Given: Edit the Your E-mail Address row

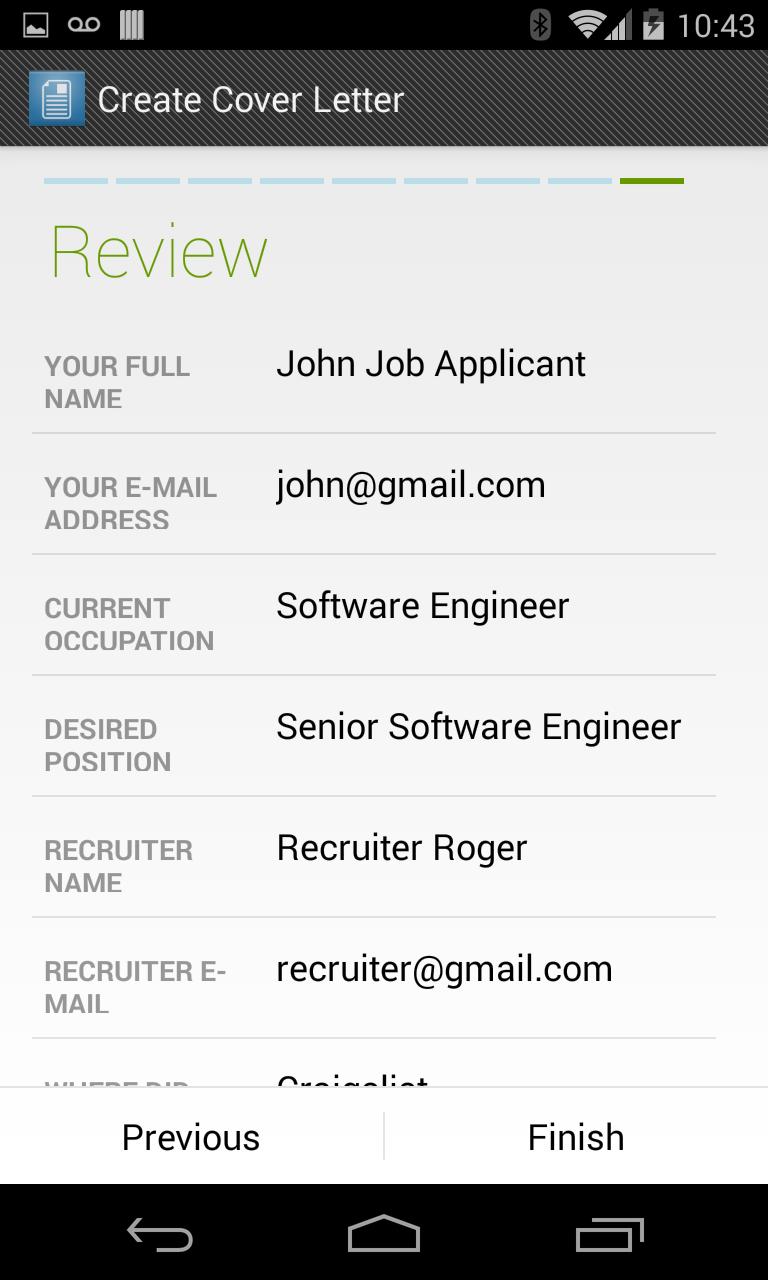Looking at the screenshot, I should [374, 503].
